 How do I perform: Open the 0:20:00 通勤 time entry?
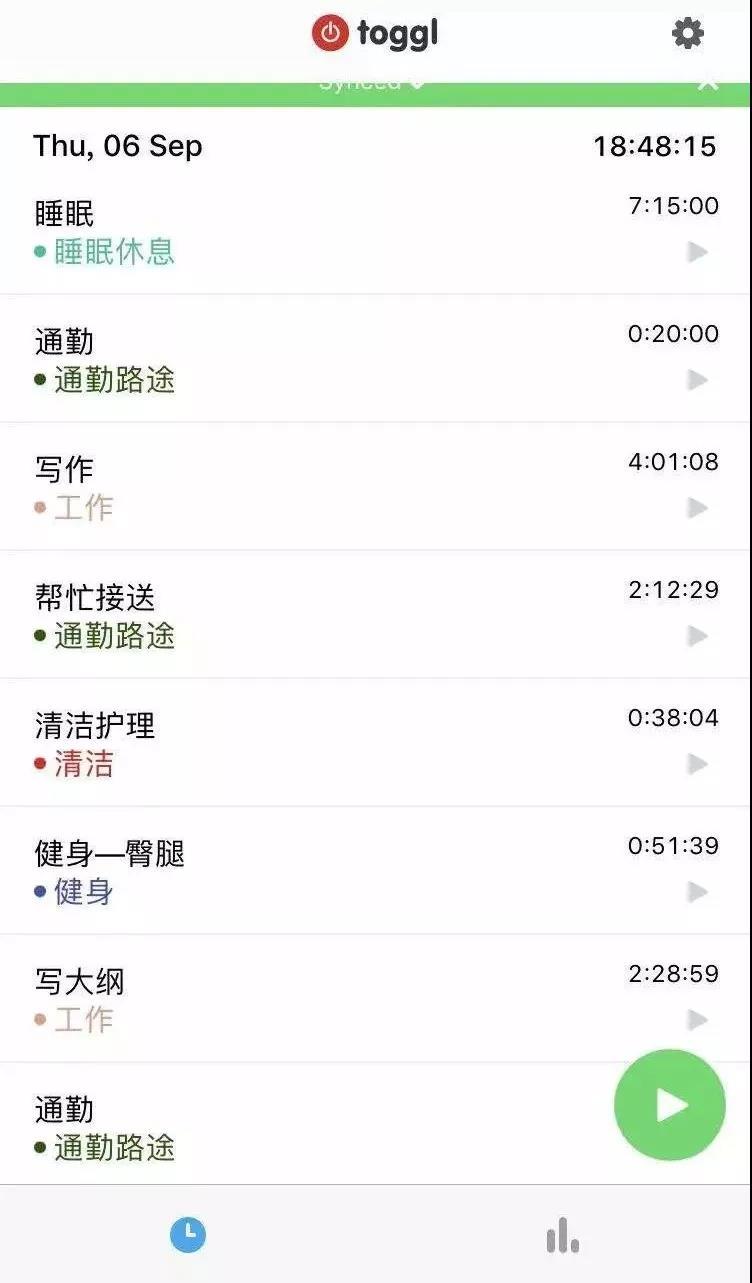376,359
